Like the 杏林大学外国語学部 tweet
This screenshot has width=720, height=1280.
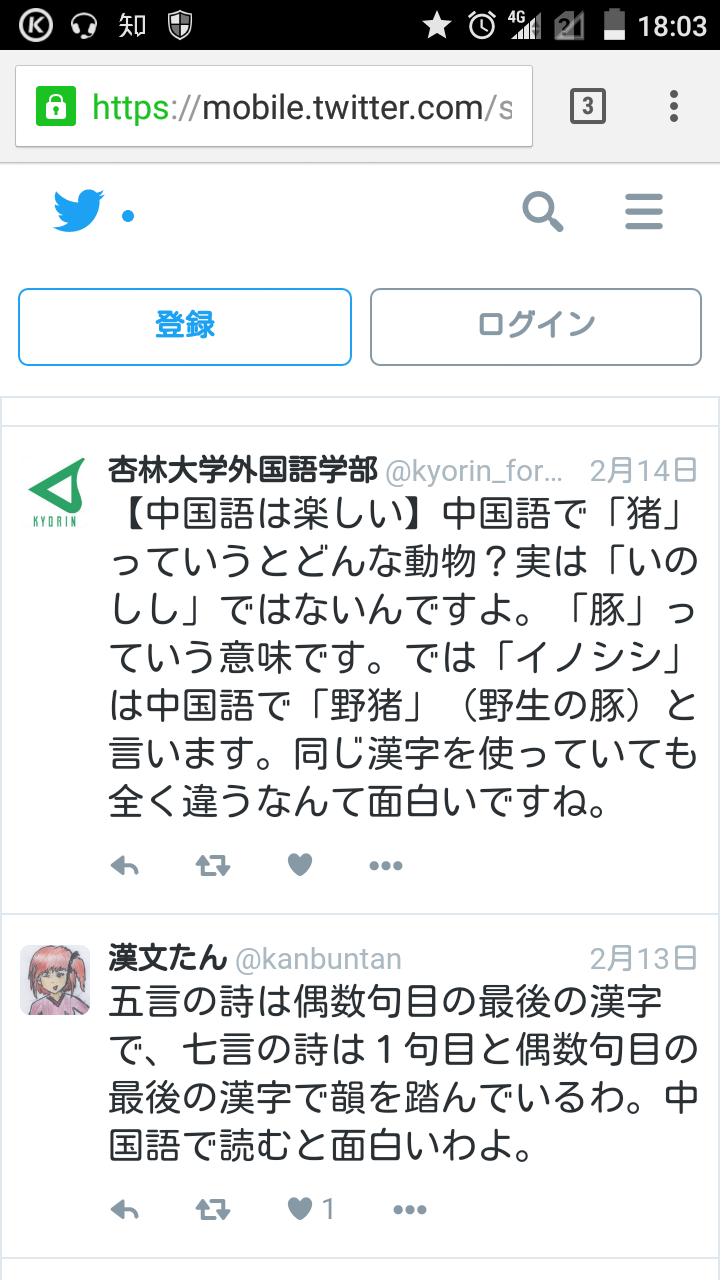tap(299, 864)
